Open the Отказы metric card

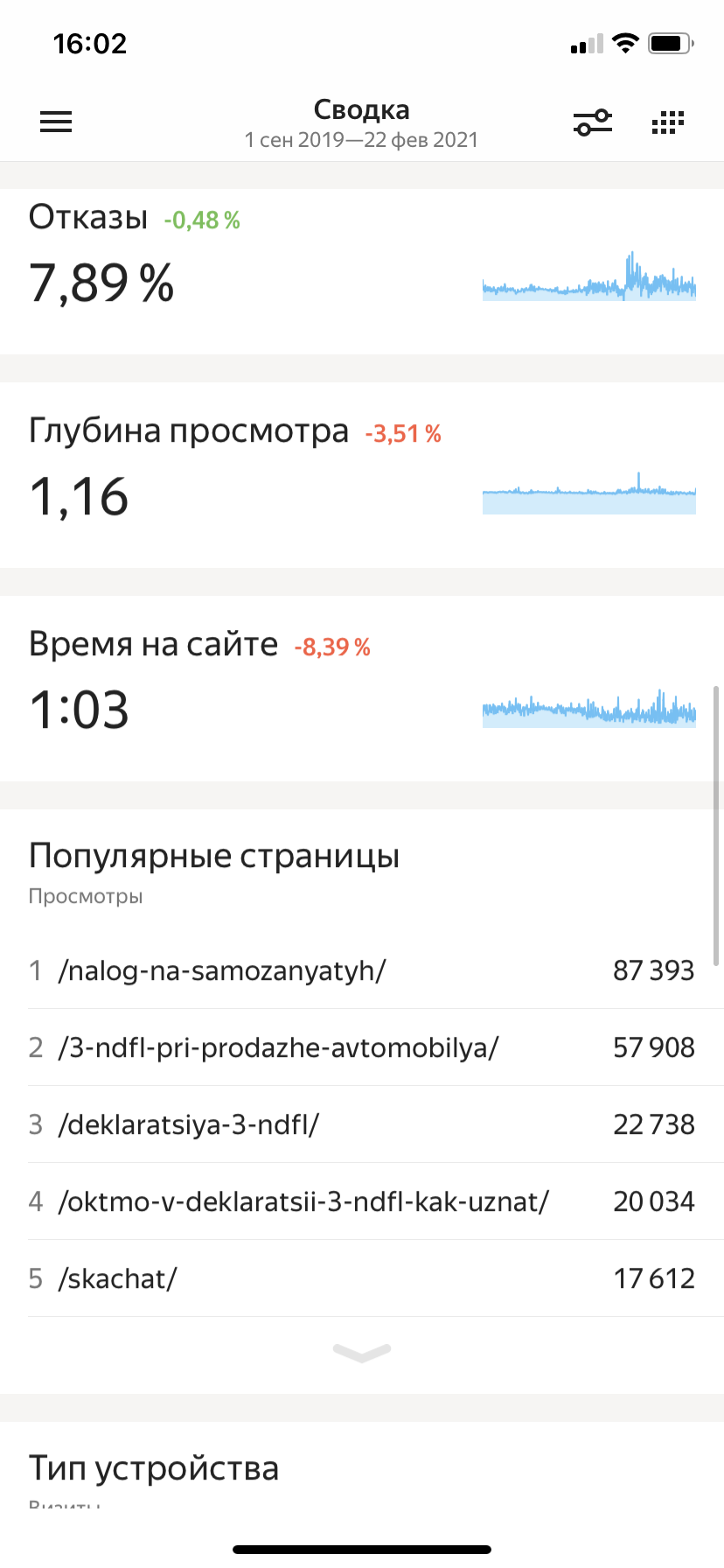point(362,269)
